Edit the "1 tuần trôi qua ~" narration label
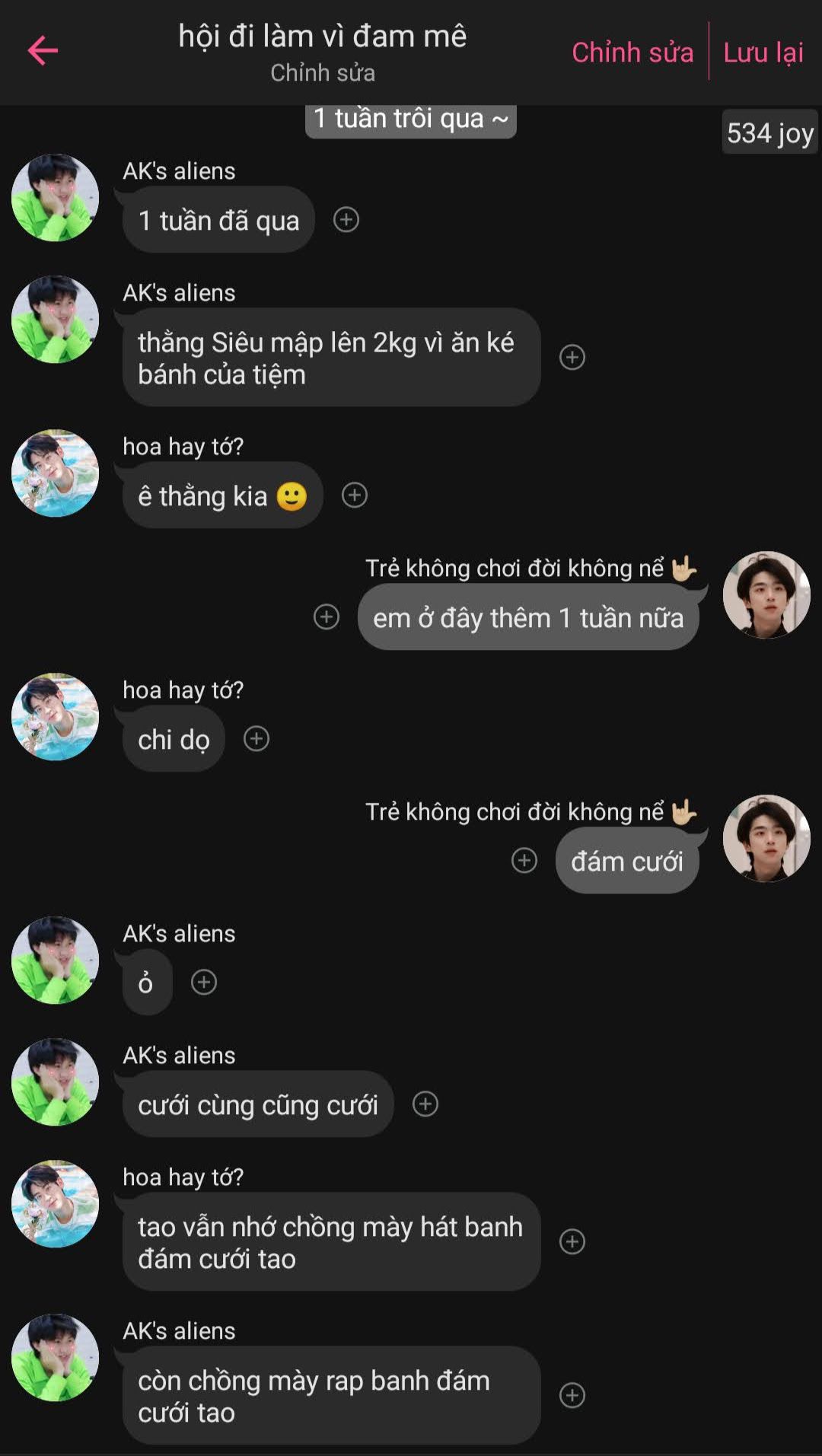The width and height of the screenshot is (822, 1456). coord(410,119)
